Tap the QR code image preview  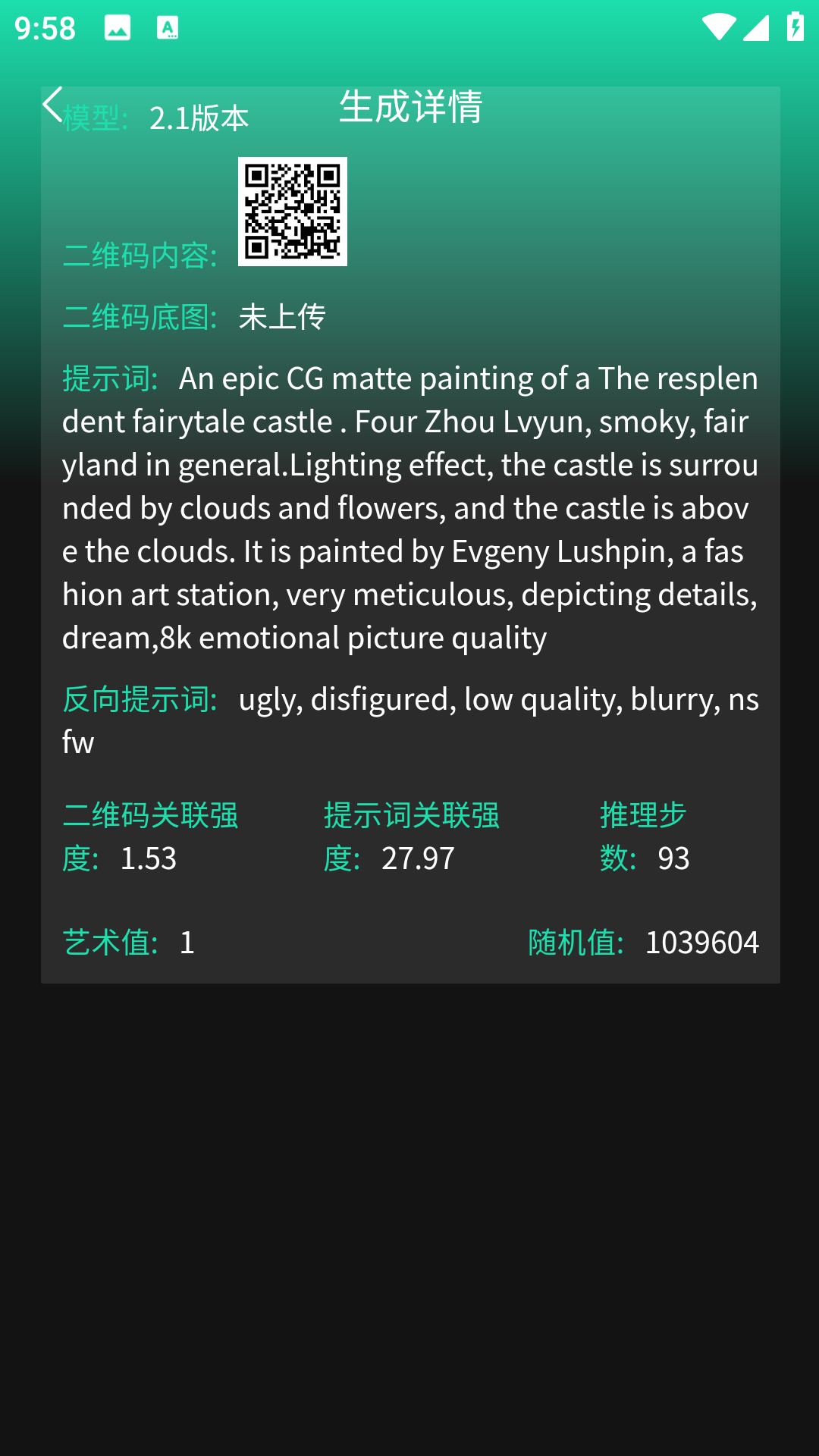pos(293,211)
